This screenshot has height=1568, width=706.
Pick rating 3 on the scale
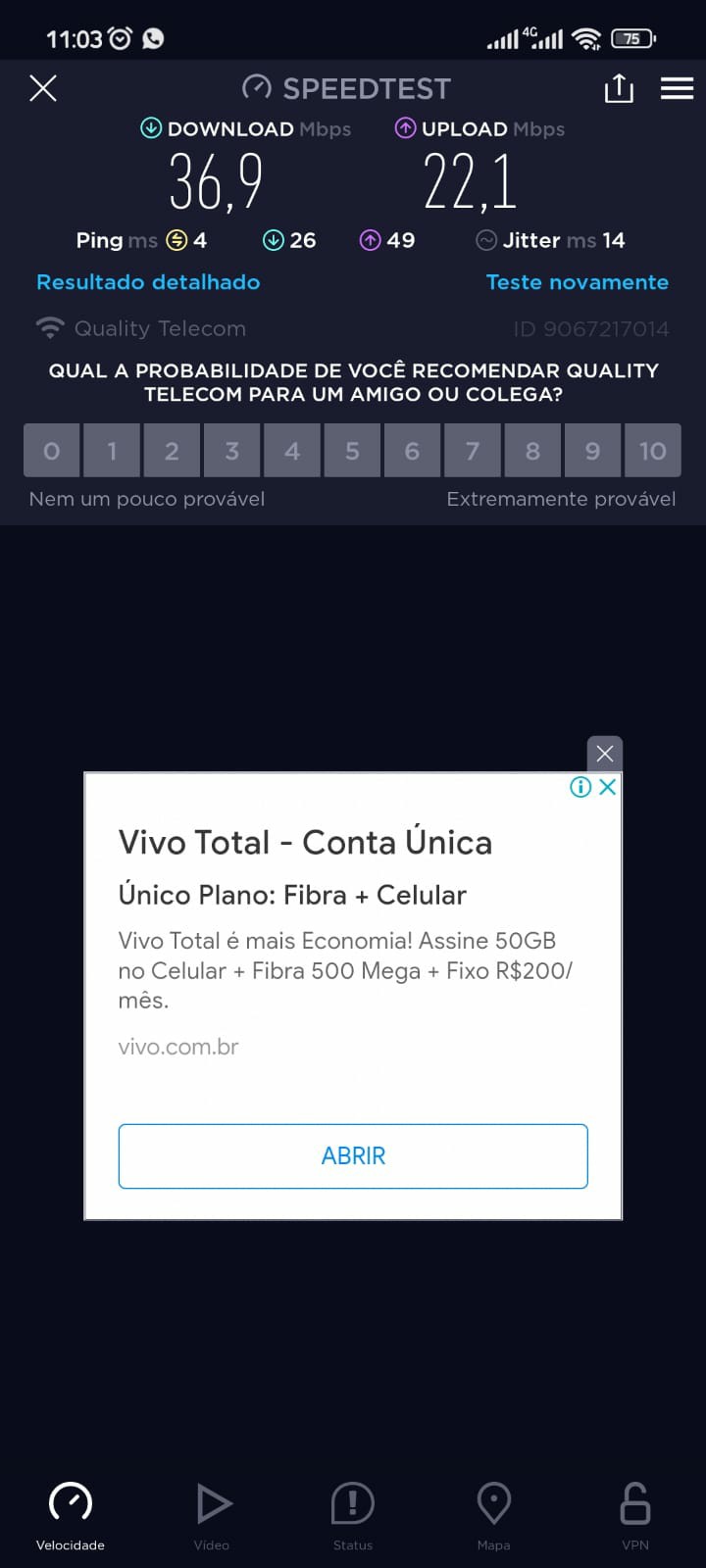(232, 451)
